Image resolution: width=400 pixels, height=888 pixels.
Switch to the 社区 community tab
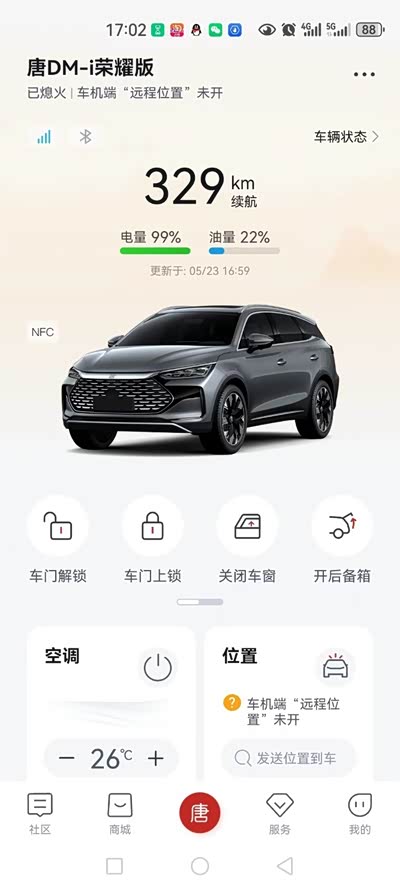(40, 814)
